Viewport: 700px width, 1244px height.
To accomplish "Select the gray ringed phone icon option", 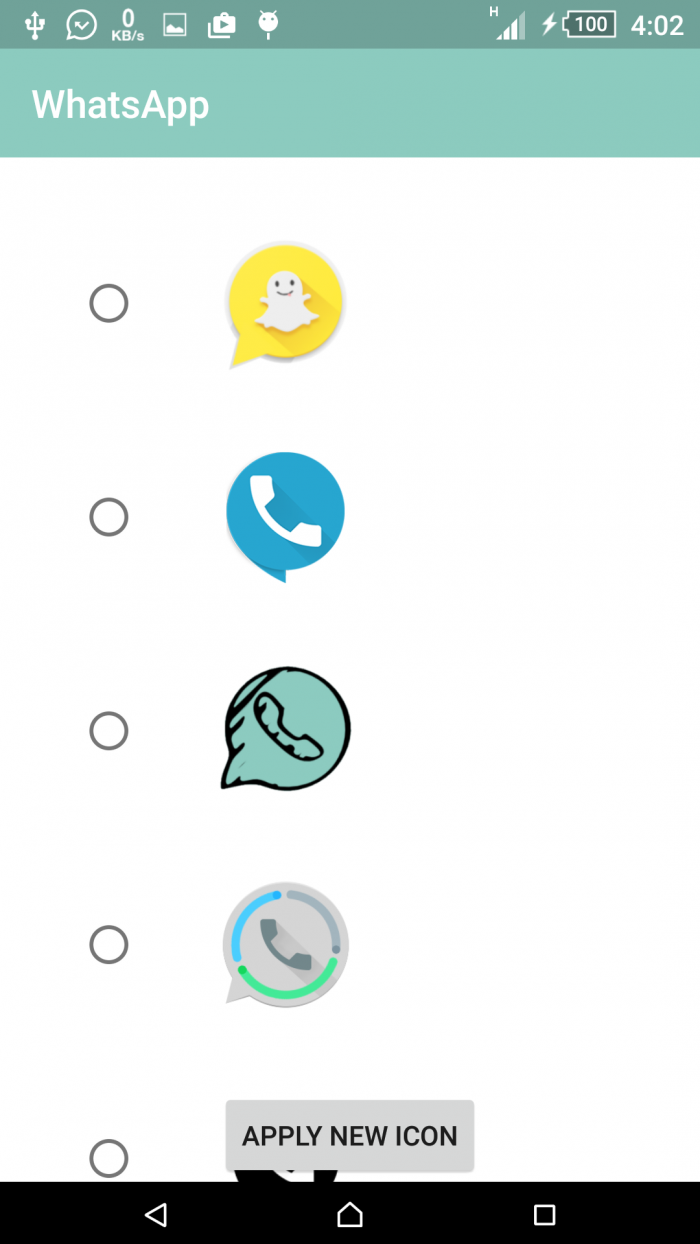I will [x=109, y=945].
